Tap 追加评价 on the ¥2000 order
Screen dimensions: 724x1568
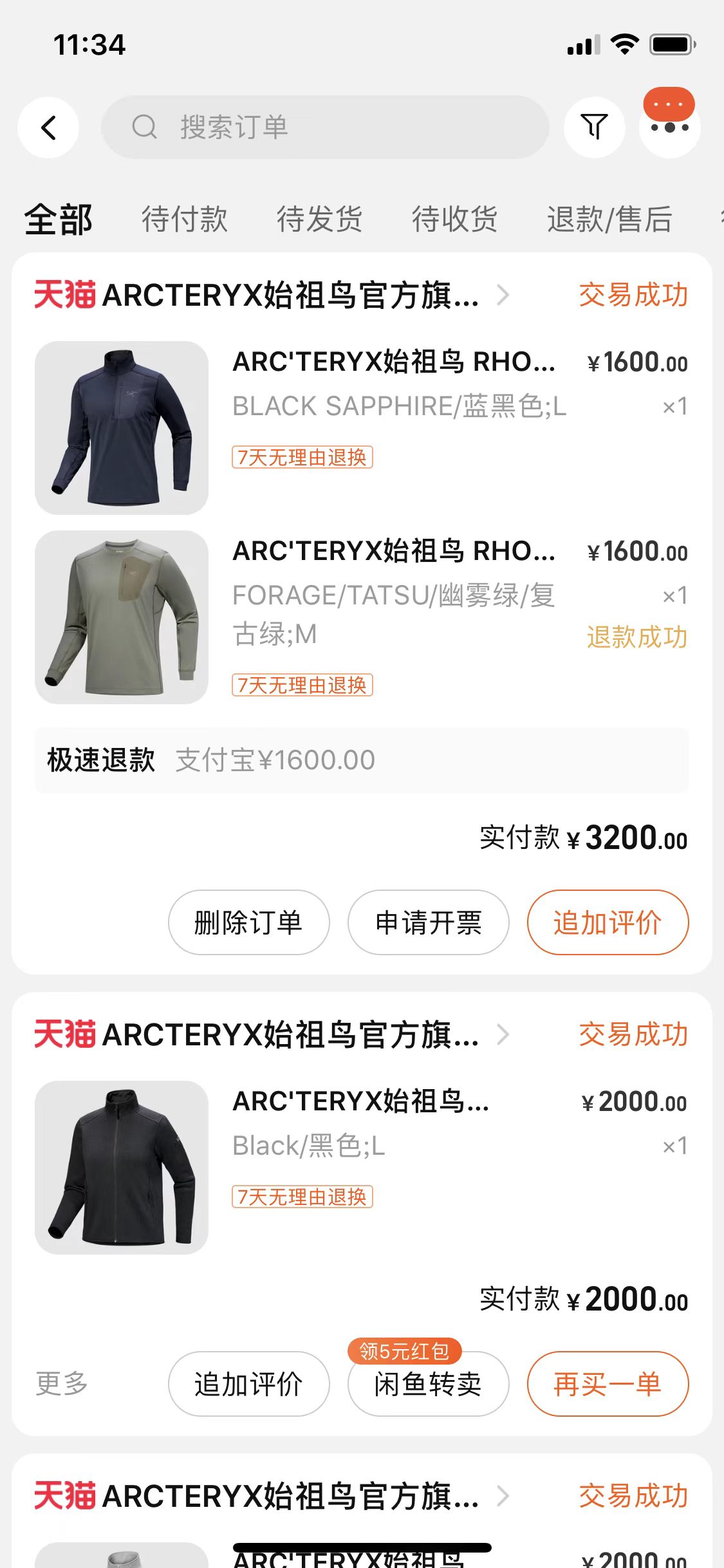tap(249, 1384)
